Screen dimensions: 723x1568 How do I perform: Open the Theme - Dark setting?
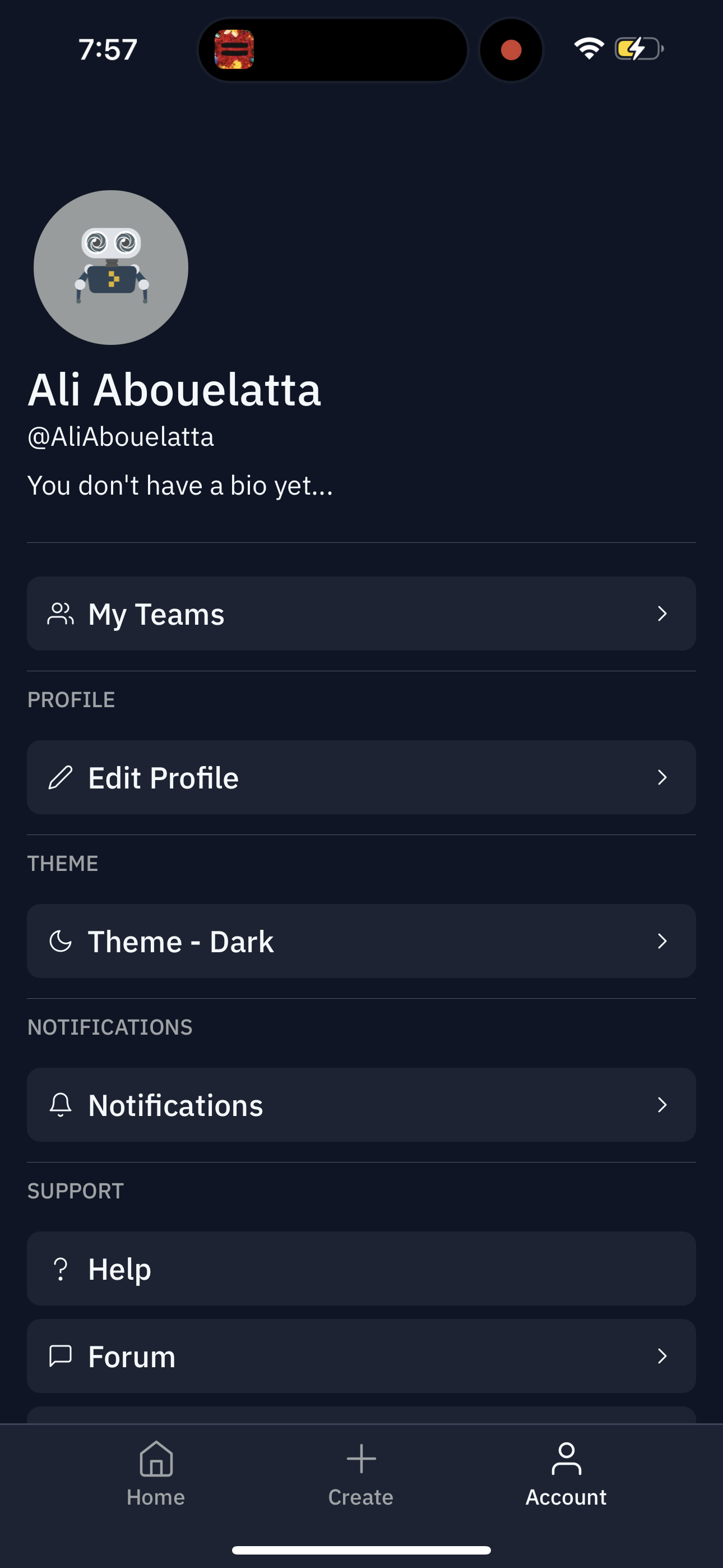coord(361,941)
